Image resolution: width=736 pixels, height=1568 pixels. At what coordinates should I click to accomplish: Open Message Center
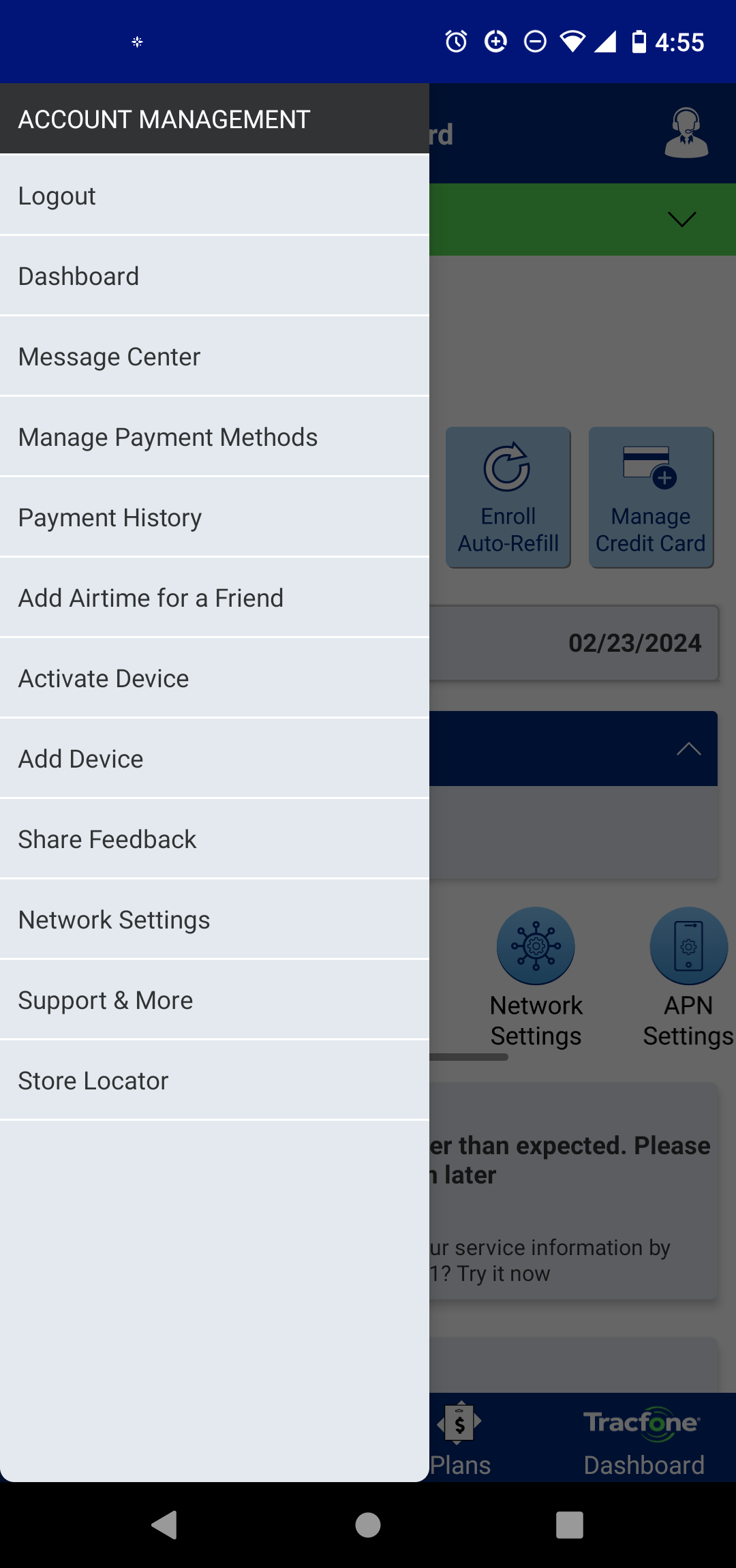coord(215,357)
